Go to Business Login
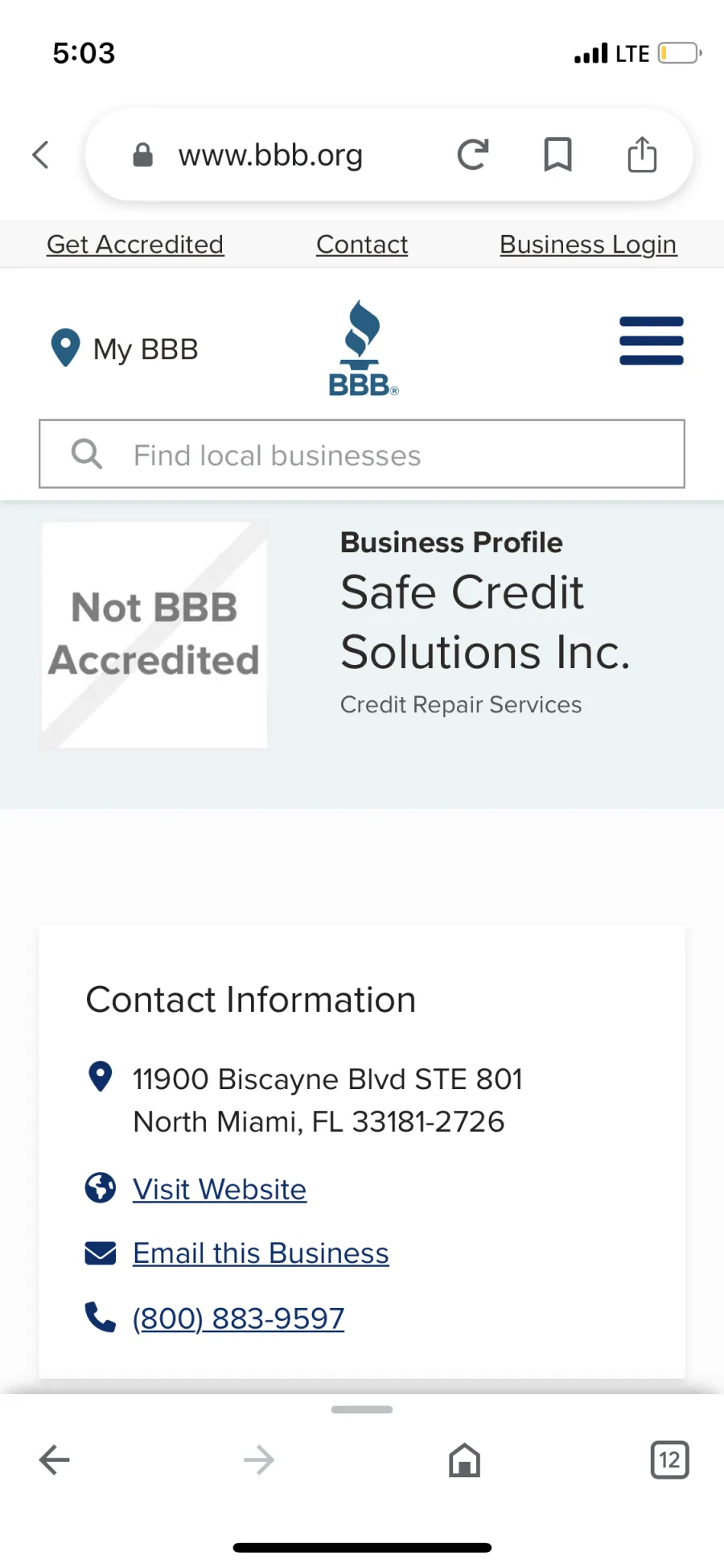 point(588,245)
